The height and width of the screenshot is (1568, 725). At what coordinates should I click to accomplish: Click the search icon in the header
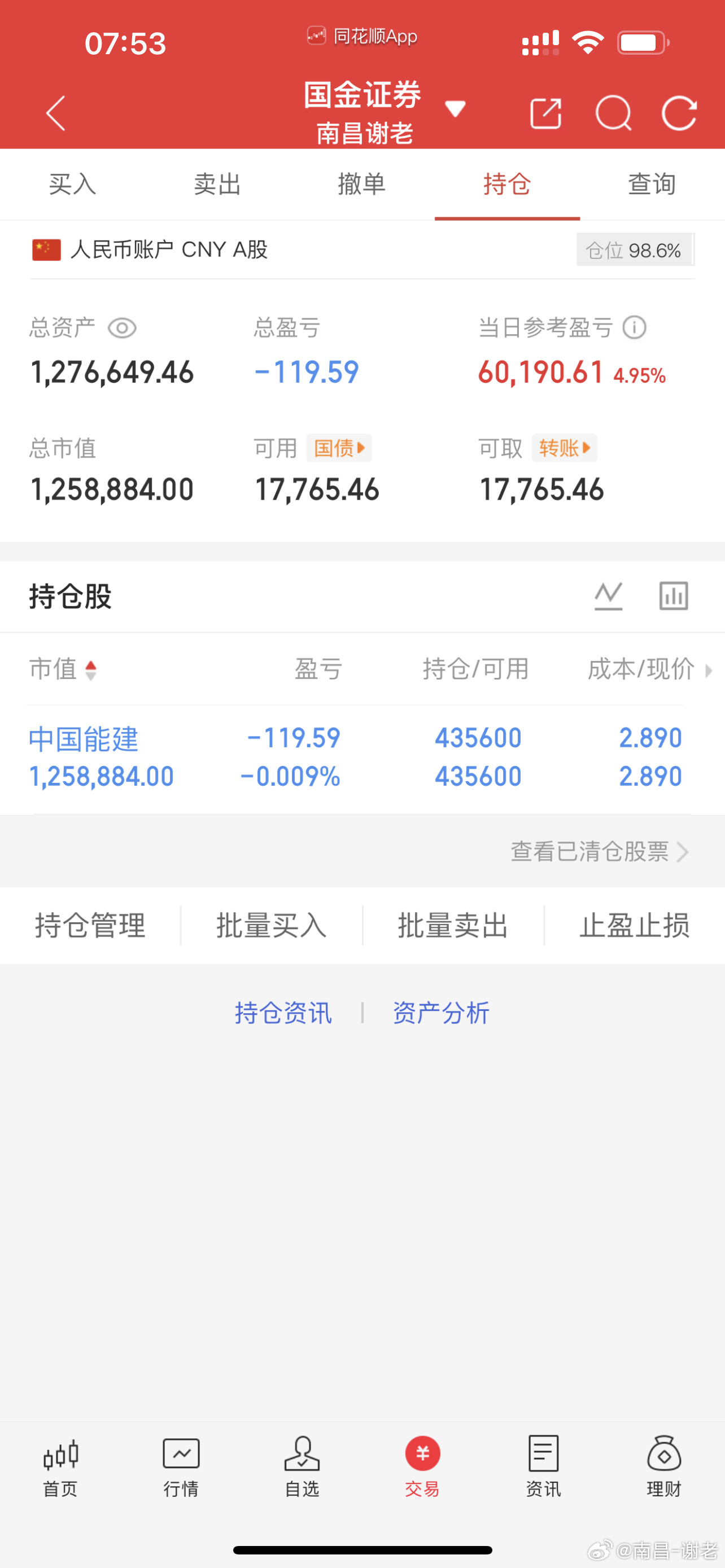click(613, 113)
